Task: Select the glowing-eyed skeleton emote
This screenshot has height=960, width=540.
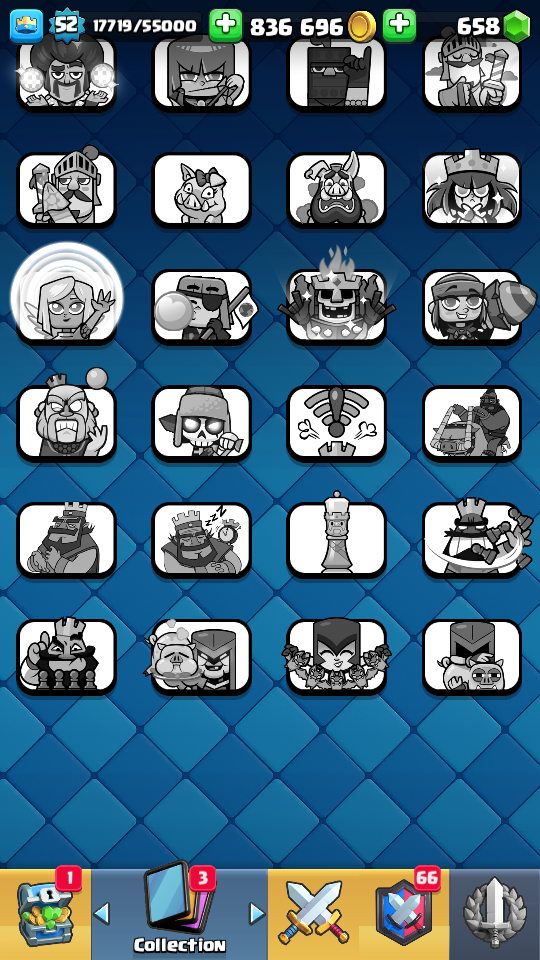Action: (201, 423)
